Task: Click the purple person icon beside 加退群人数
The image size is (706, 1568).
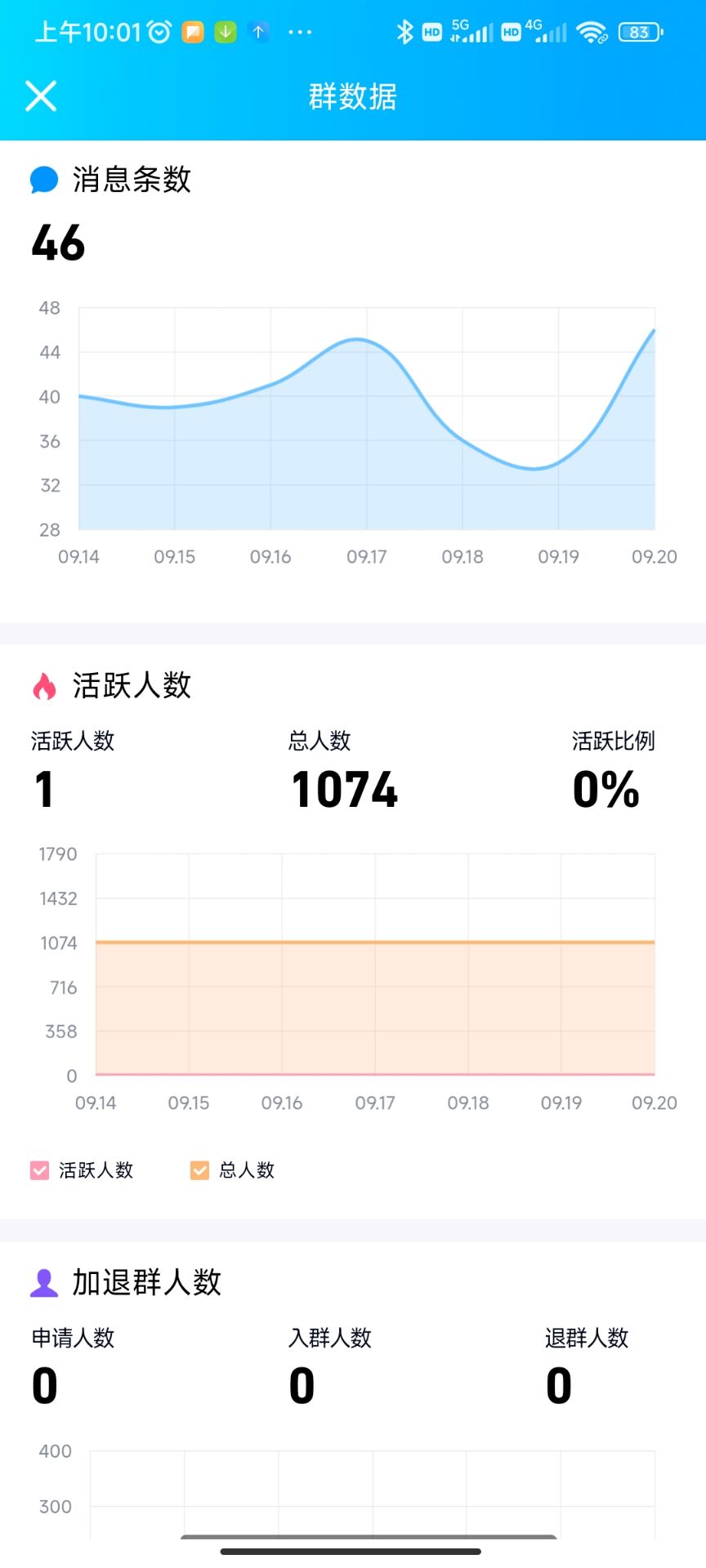Action: click(44, 1281)
